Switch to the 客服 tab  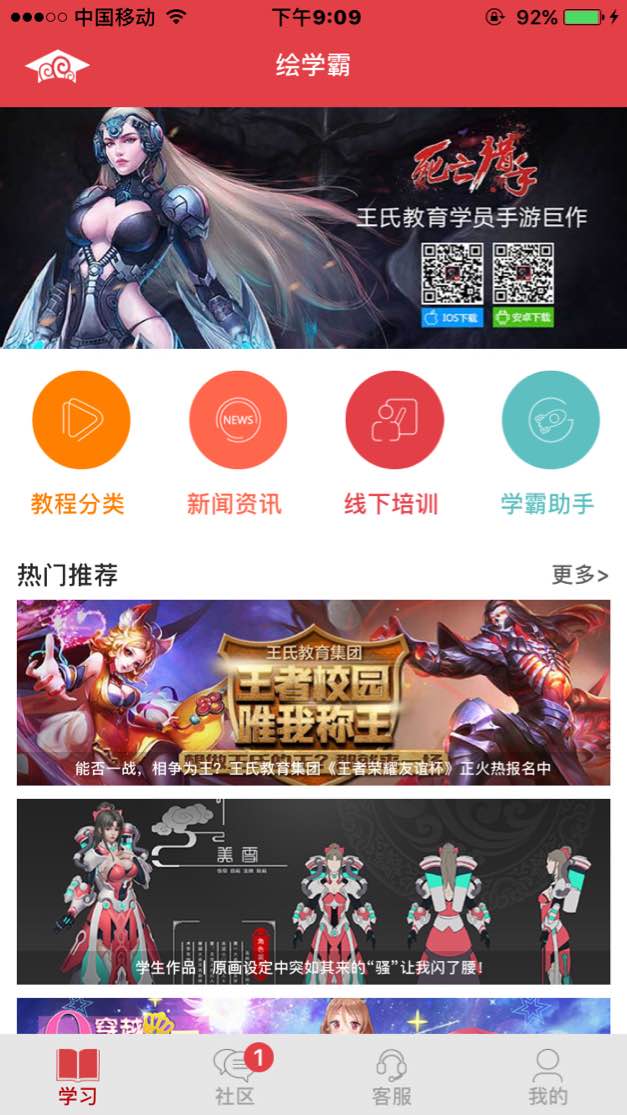391,1076
